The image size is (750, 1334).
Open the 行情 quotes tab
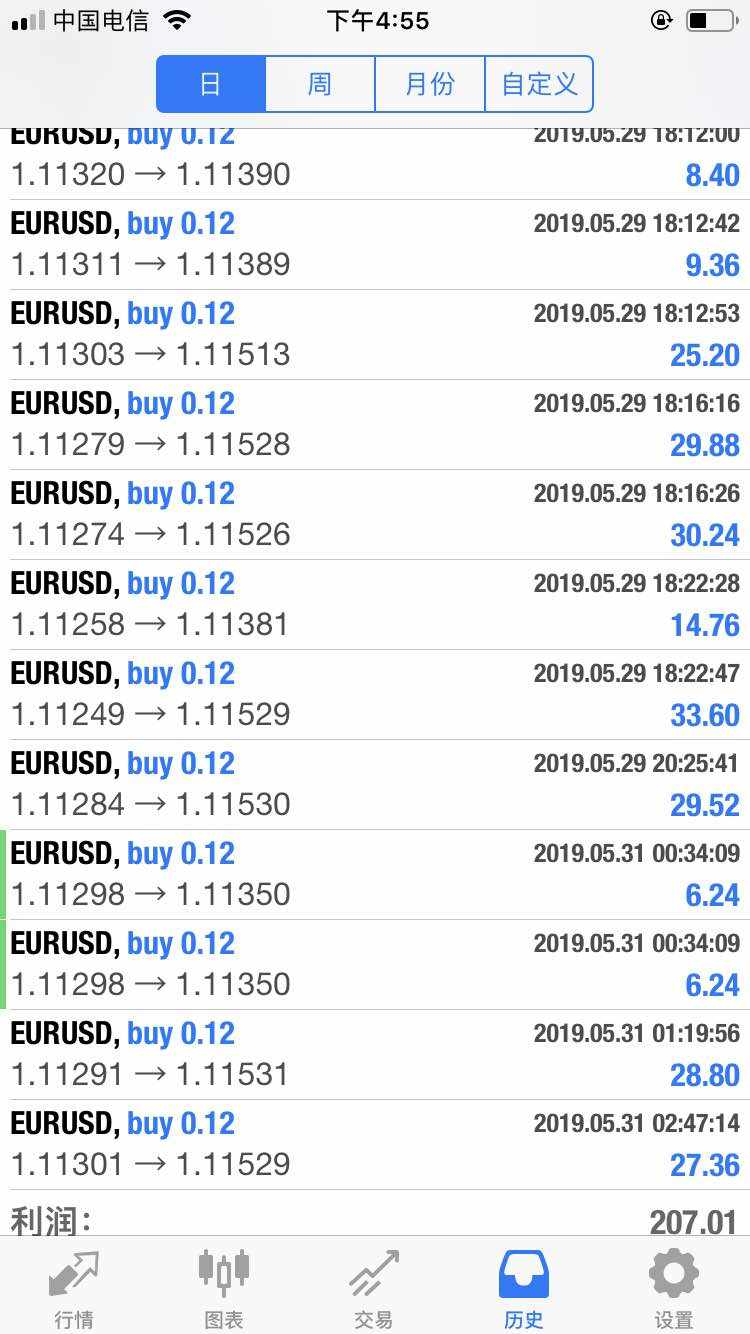pyautogui.click(x=74, y=1287)
